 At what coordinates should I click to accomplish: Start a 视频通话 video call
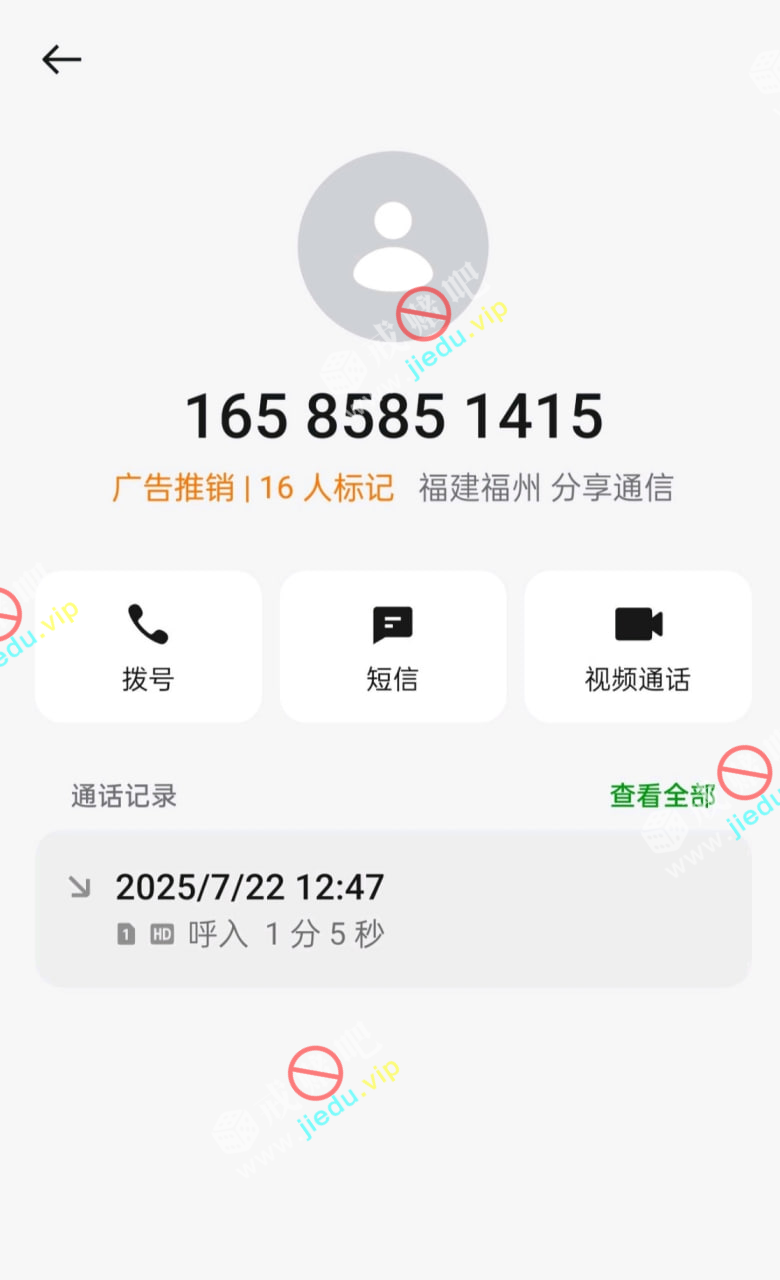click(637, 646)
